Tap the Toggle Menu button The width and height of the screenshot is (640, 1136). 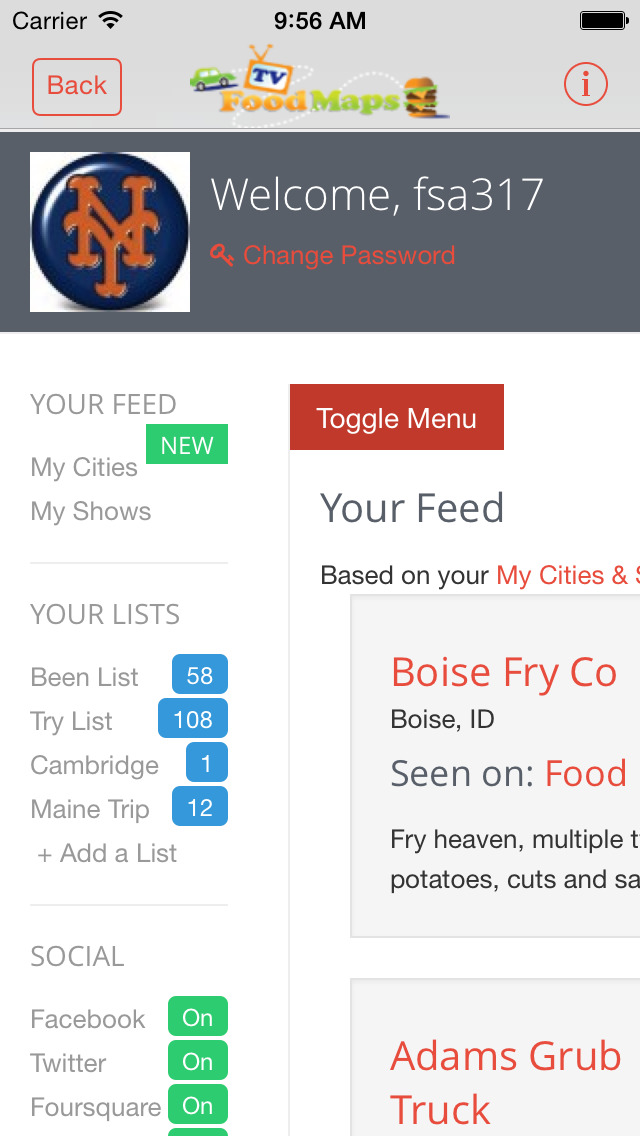point(397,418)
